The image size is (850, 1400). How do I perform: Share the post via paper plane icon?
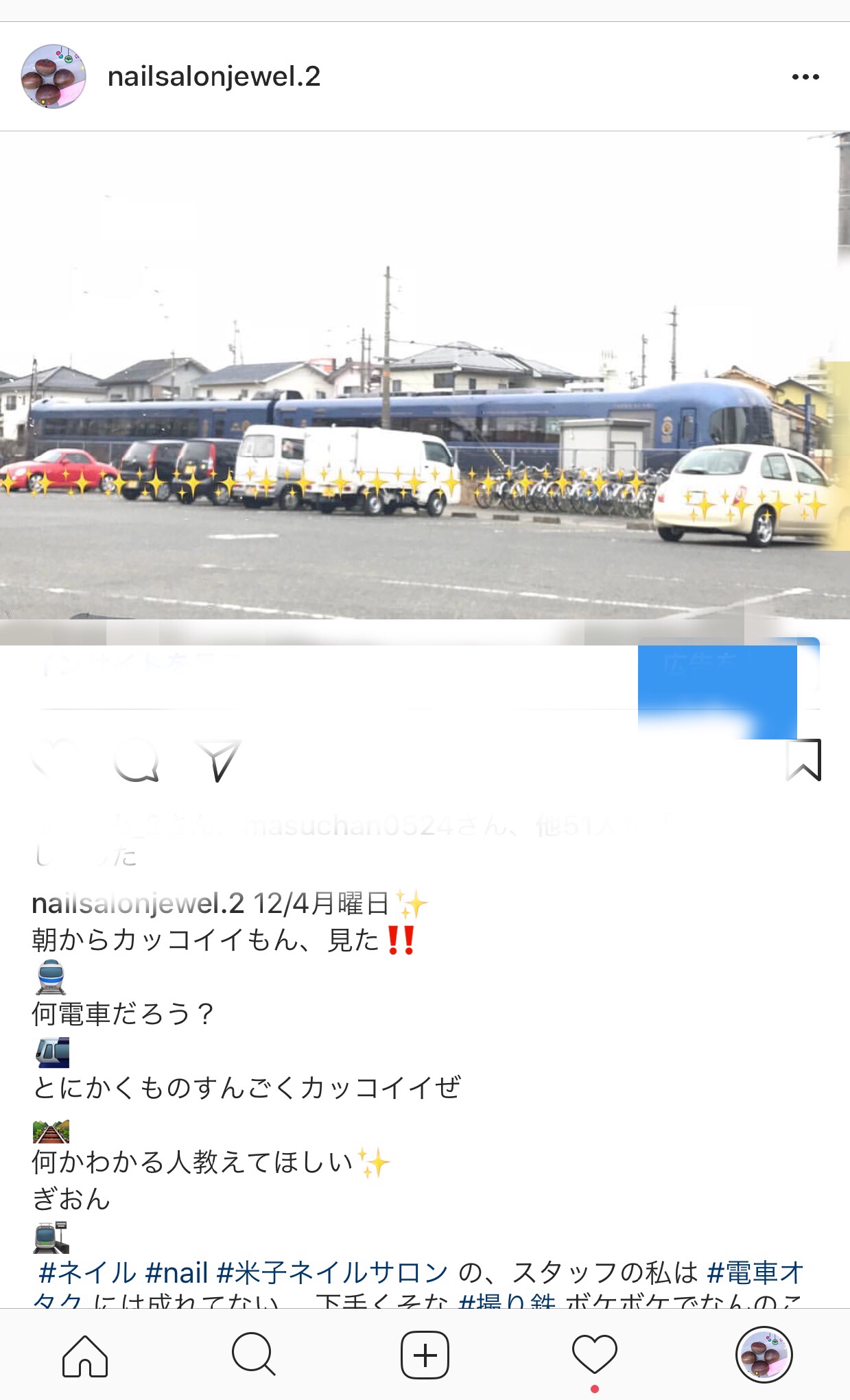pyautogui.click(x=217, y=760)
